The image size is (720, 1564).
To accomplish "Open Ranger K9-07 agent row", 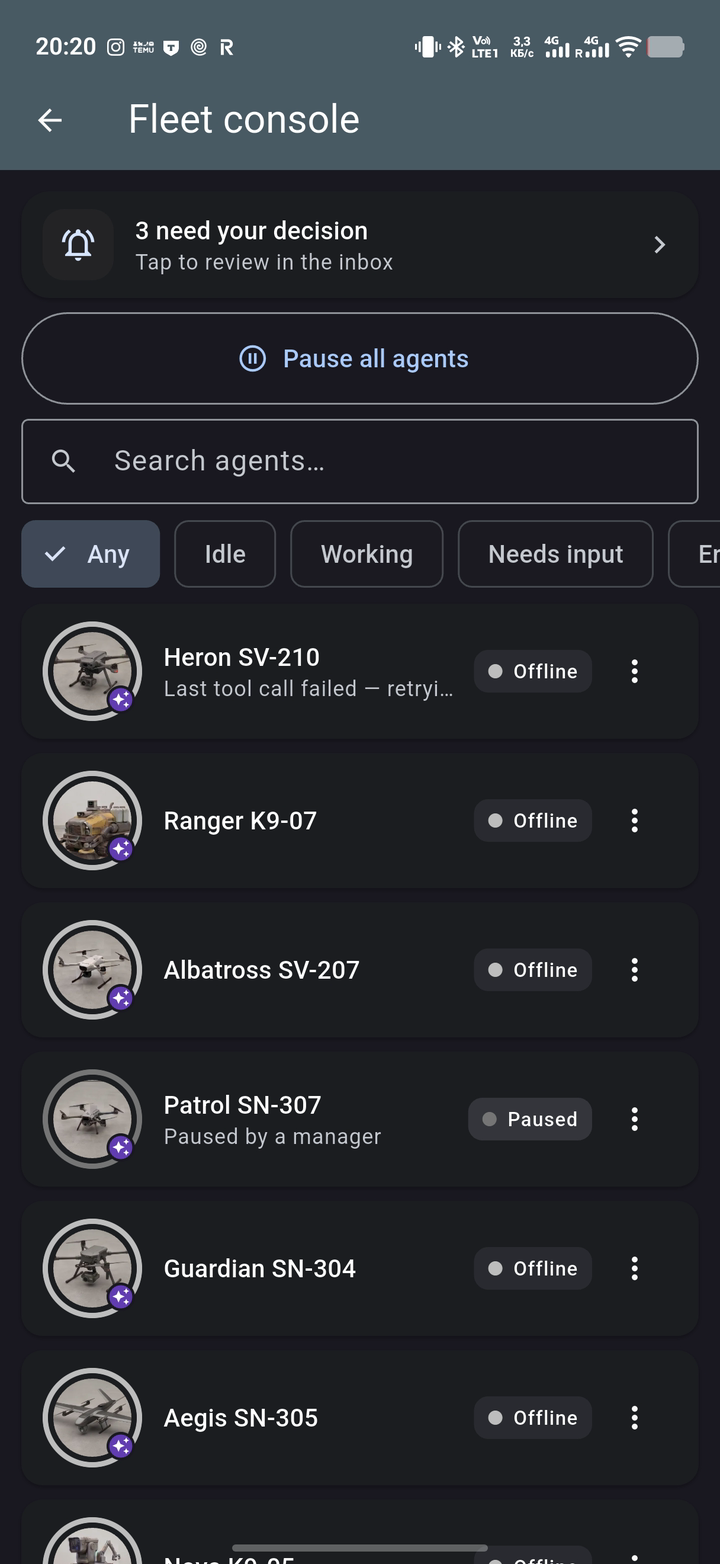I will (x=360, y=820).
